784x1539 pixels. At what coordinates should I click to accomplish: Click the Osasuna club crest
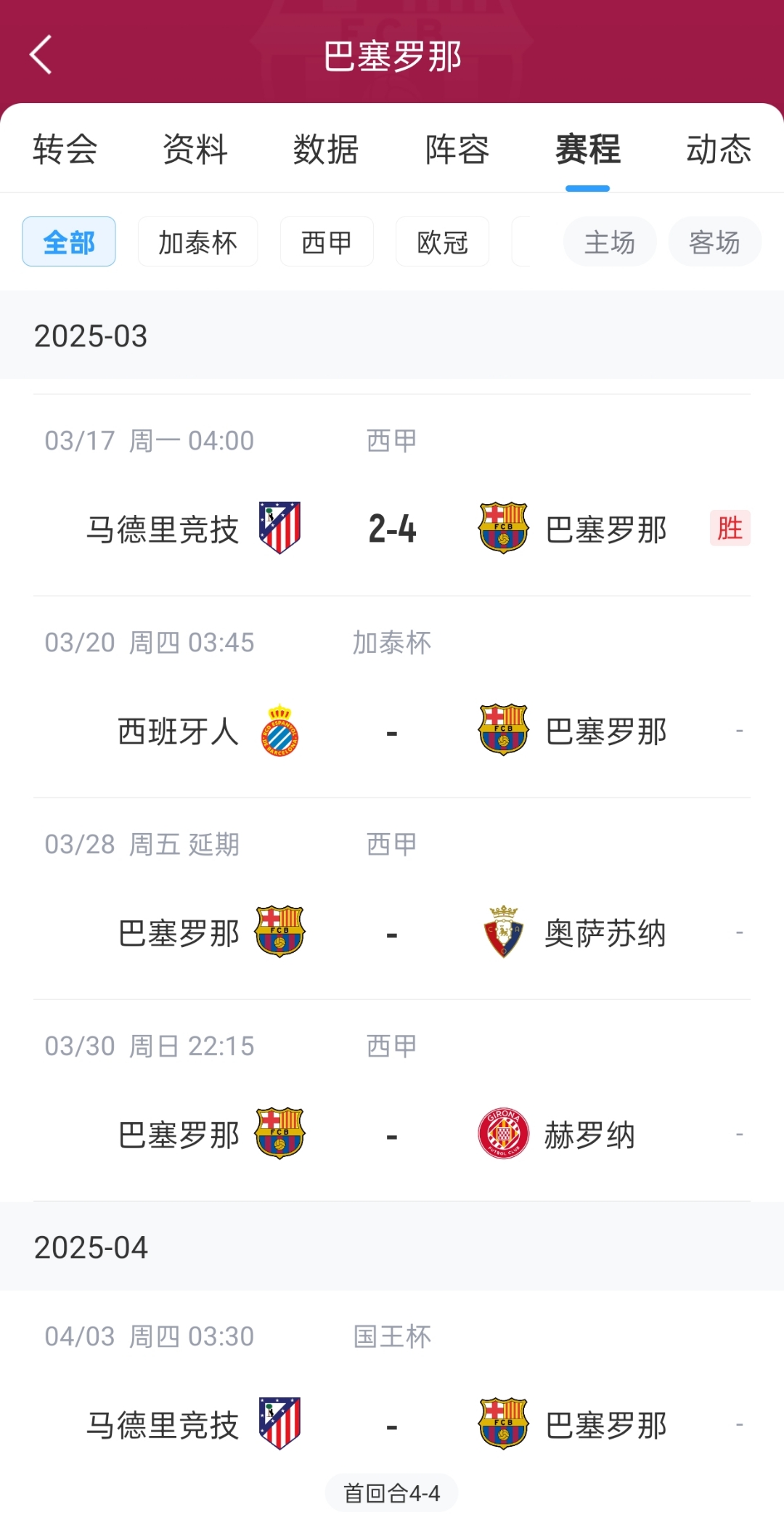[501, 933]
